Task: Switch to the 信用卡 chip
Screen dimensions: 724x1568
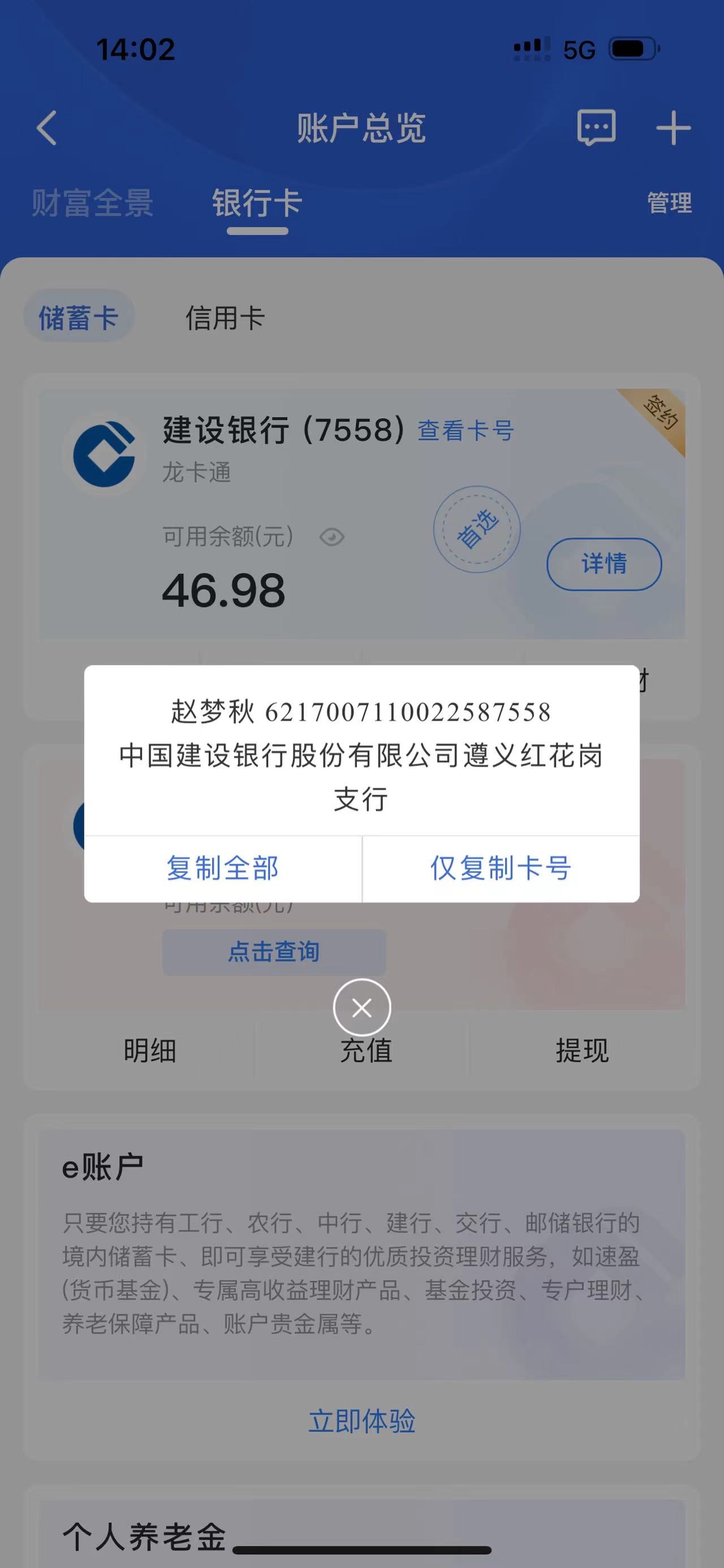Action: click(225, 318)
